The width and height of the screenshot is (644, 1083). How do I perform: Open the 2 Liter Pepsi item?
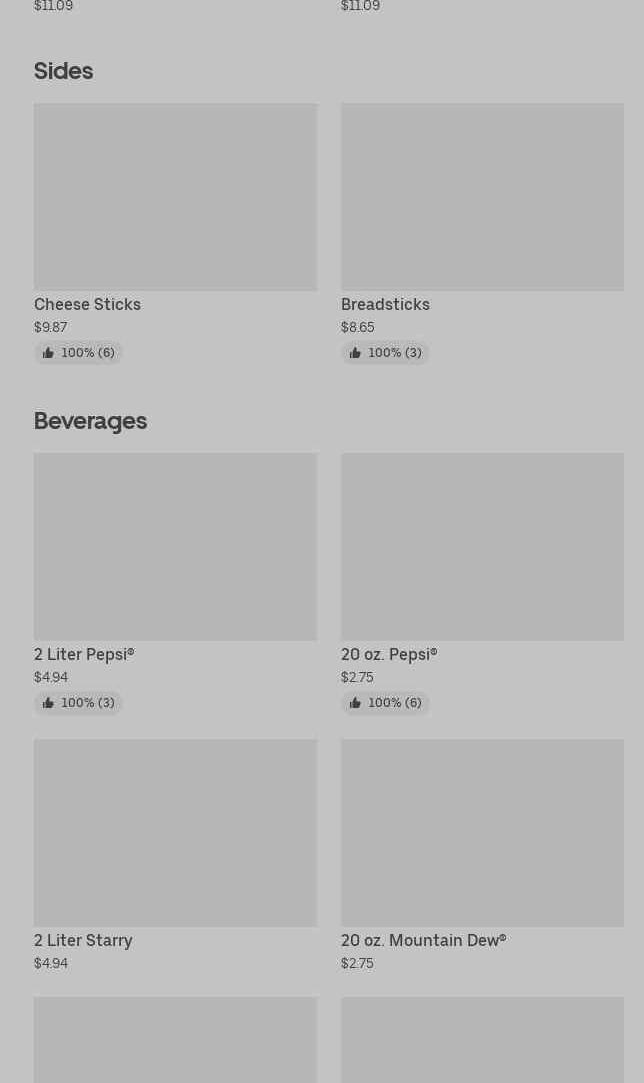tap(175, 584)
